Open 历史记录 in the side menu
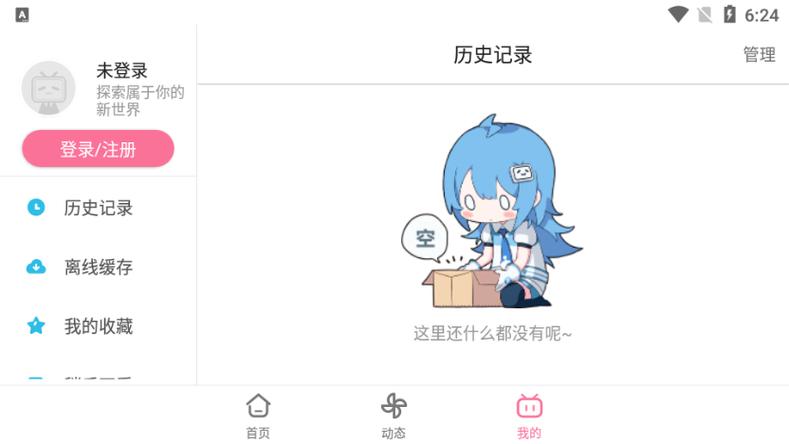 [98, 208]
